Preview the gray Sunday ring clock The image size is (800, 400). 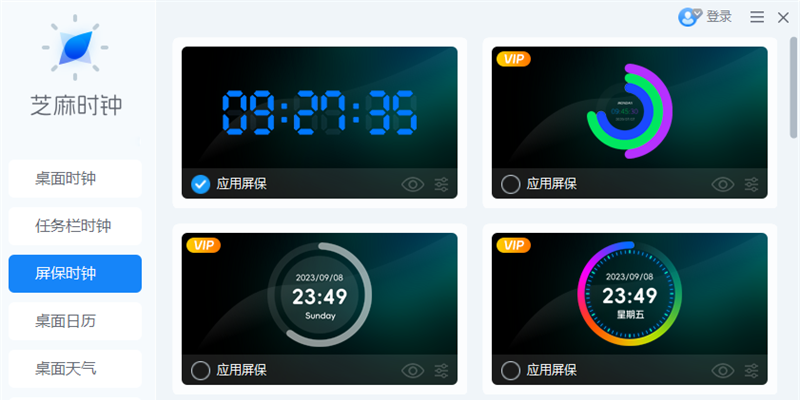click(412, 371)
